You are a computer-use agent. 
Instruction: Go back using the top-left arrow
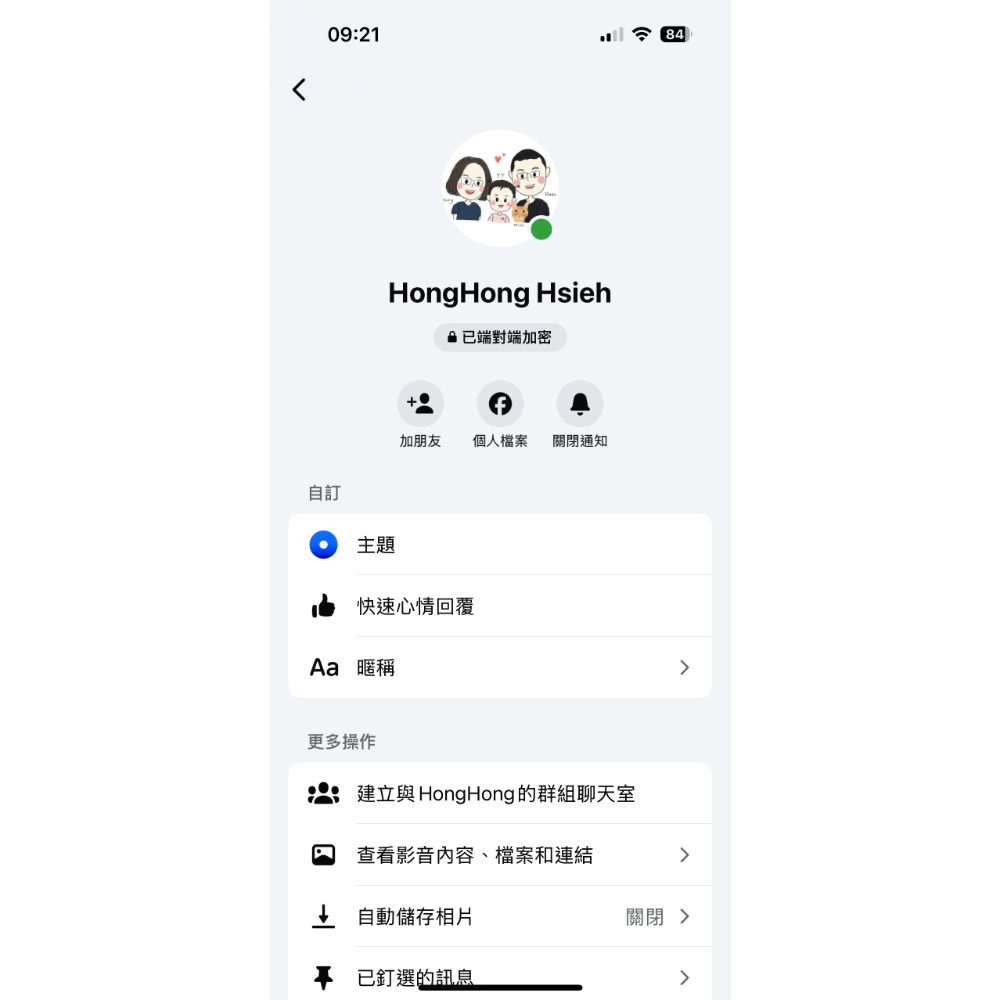(x=299, y=90)
